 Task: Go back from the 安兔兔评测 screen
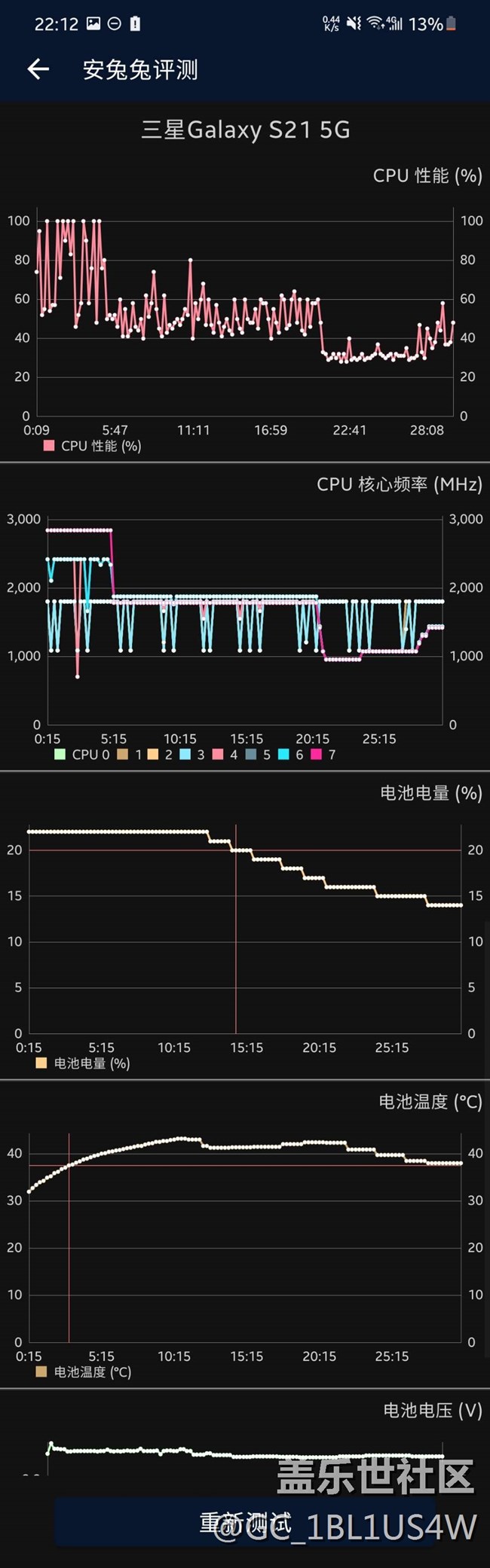click(x=38, y=70)
